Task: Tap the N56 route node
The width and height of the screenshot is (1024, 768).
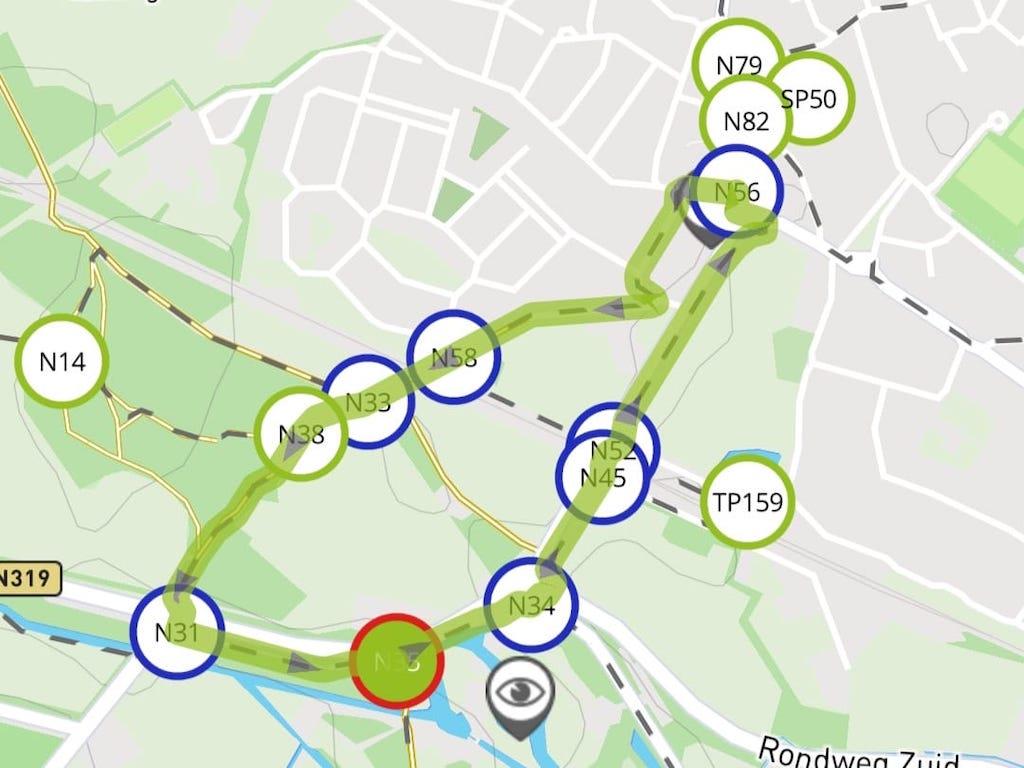Action: click(736, 191)
